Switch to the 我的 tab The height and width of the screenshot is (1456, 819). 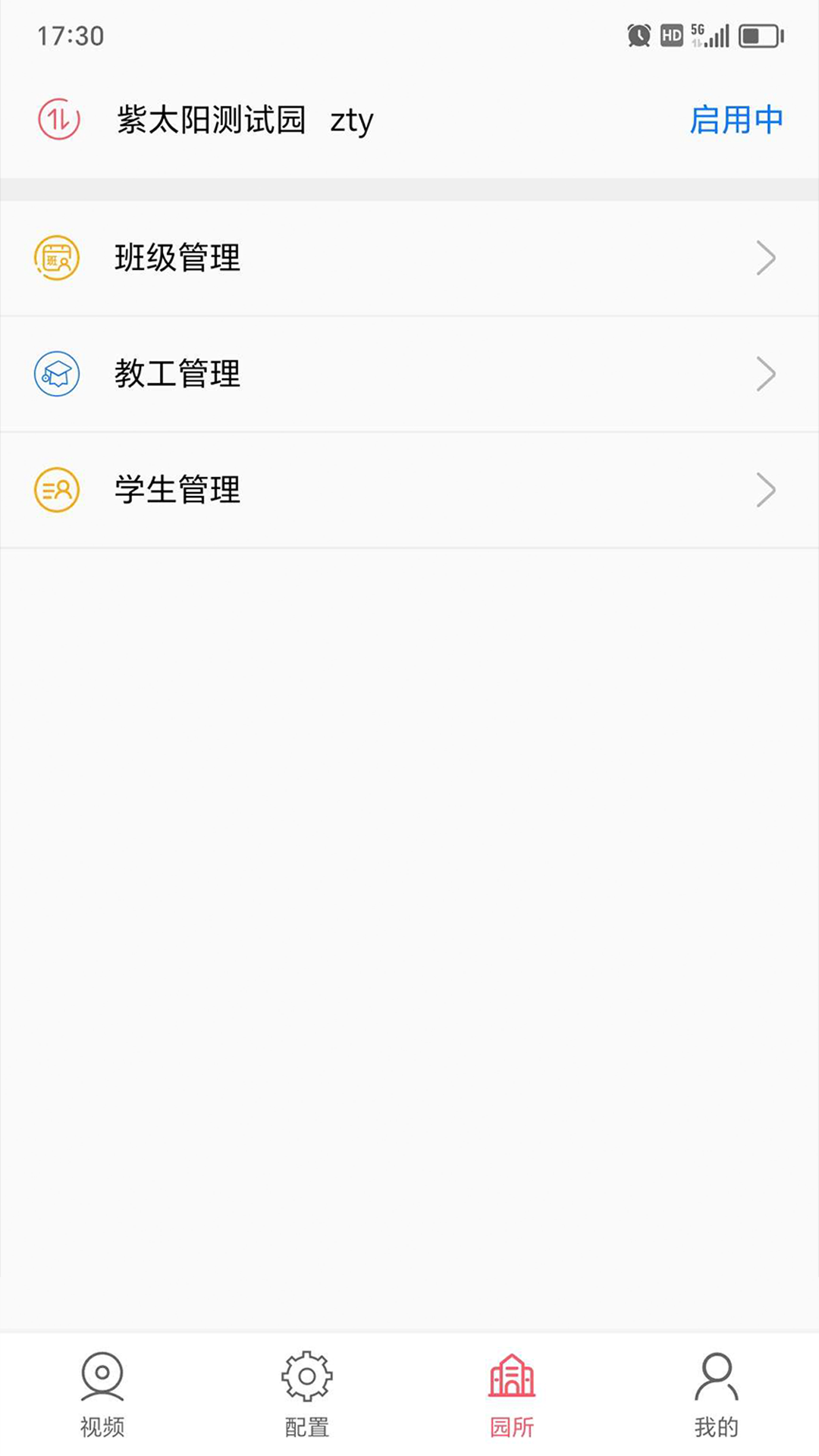(717, 1395)
